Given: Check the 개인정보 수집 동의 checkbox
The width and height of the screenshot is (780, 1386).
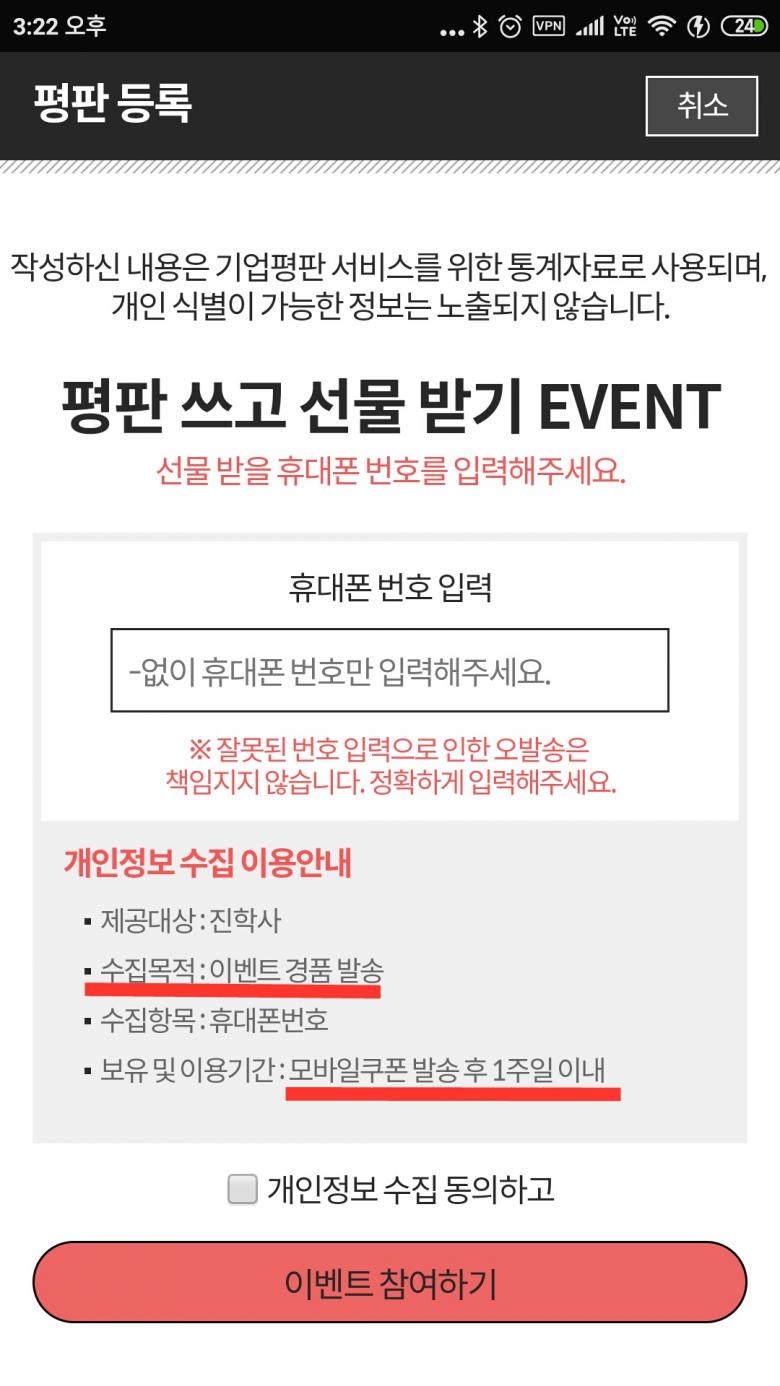Looking at the screenshot, I should 243,1189.
